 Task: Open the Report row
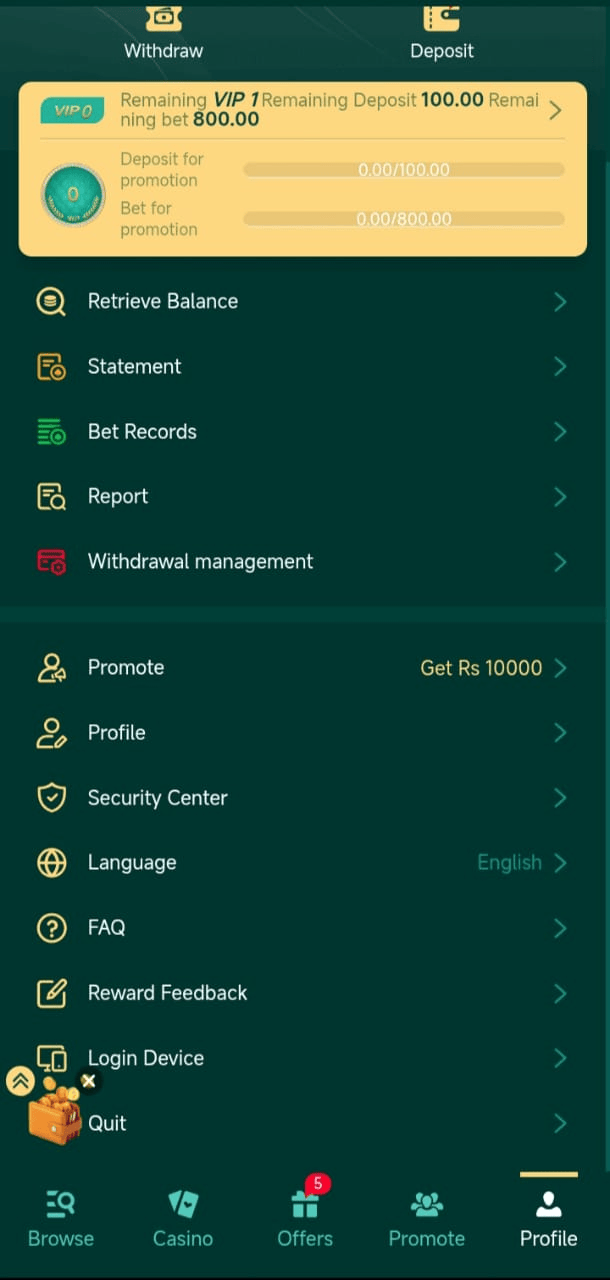300,497
